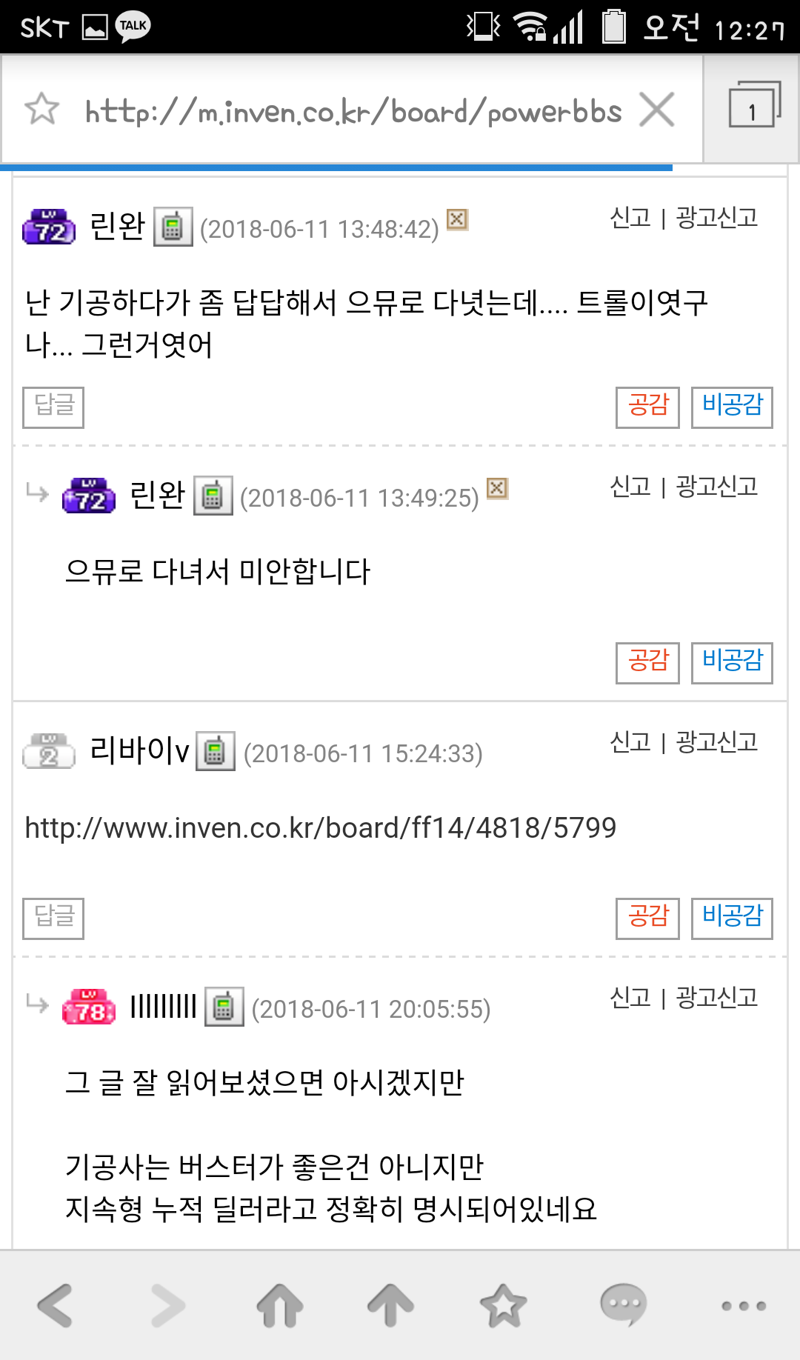800x1360 pixels.
Task: Tap the URL address field
Action: (x=352, y=110)
